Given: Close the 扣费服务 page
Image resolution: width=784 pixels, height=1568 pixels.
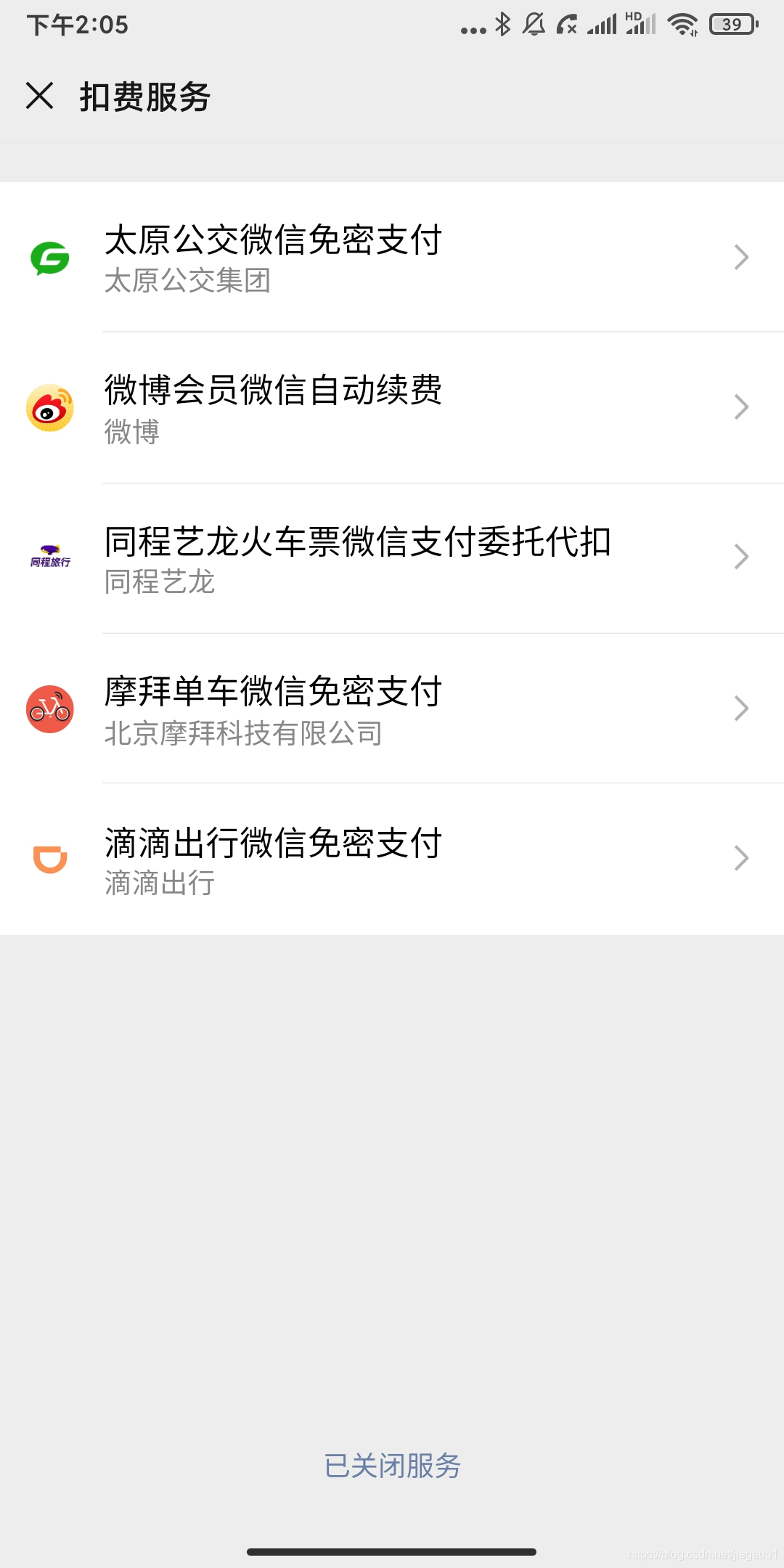Looking at the screenshot, I should (40, 96).
